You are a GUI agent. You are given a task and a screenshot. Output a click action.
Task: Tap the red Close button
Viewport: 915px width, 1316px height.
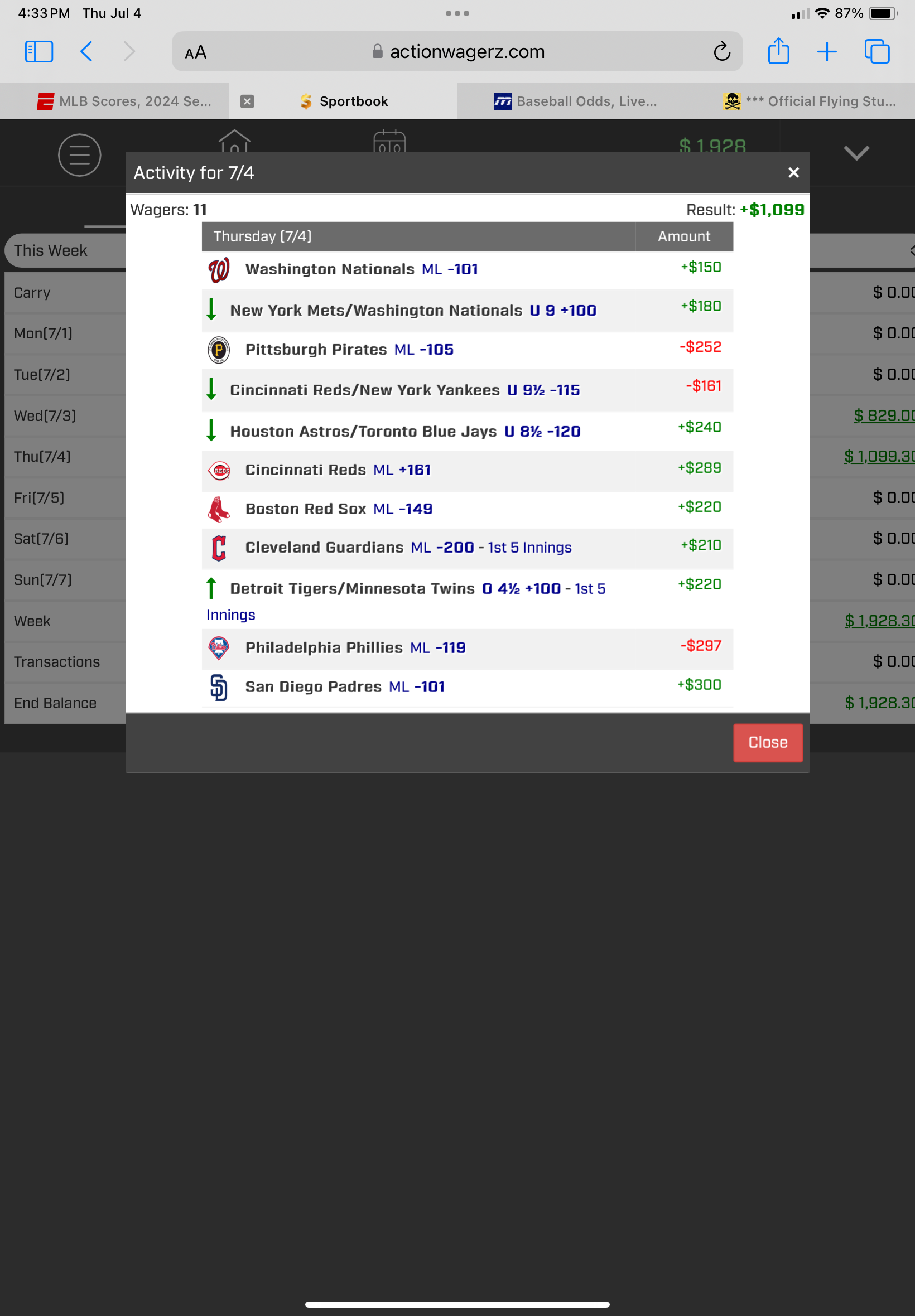click(x=767, y=742)
